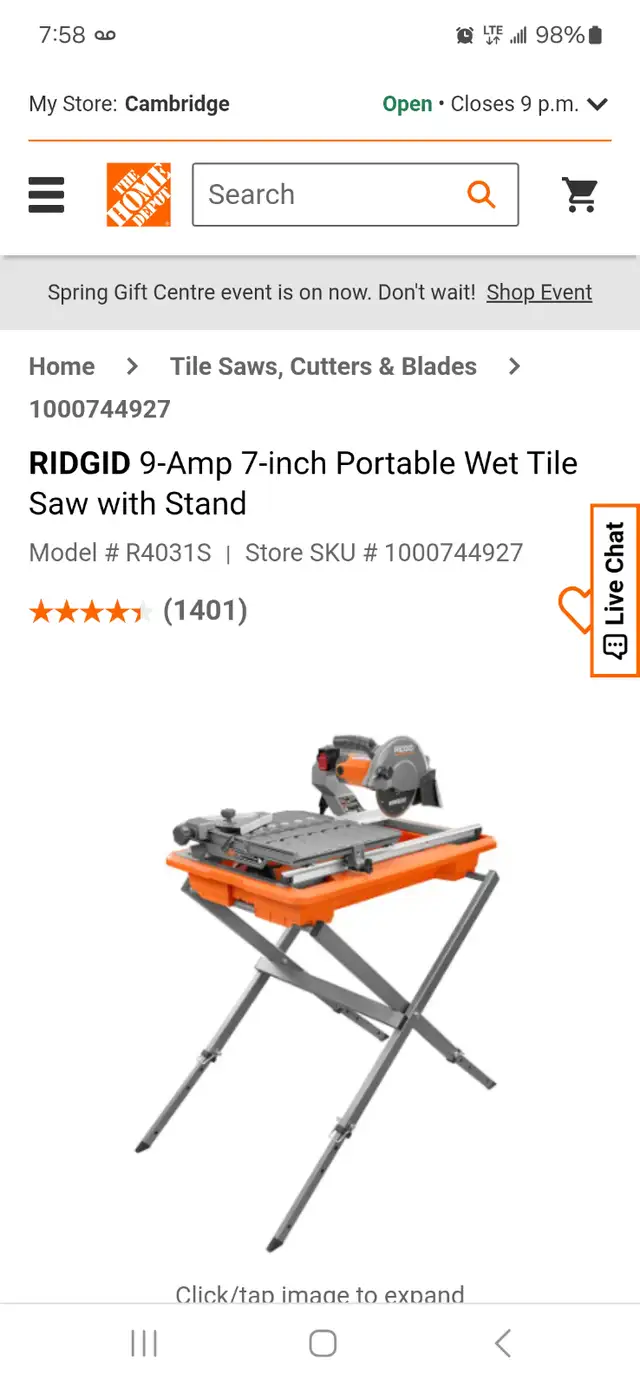Start a Live Chat
This screenshot has height=1388, width=640.
coord(615,590)
